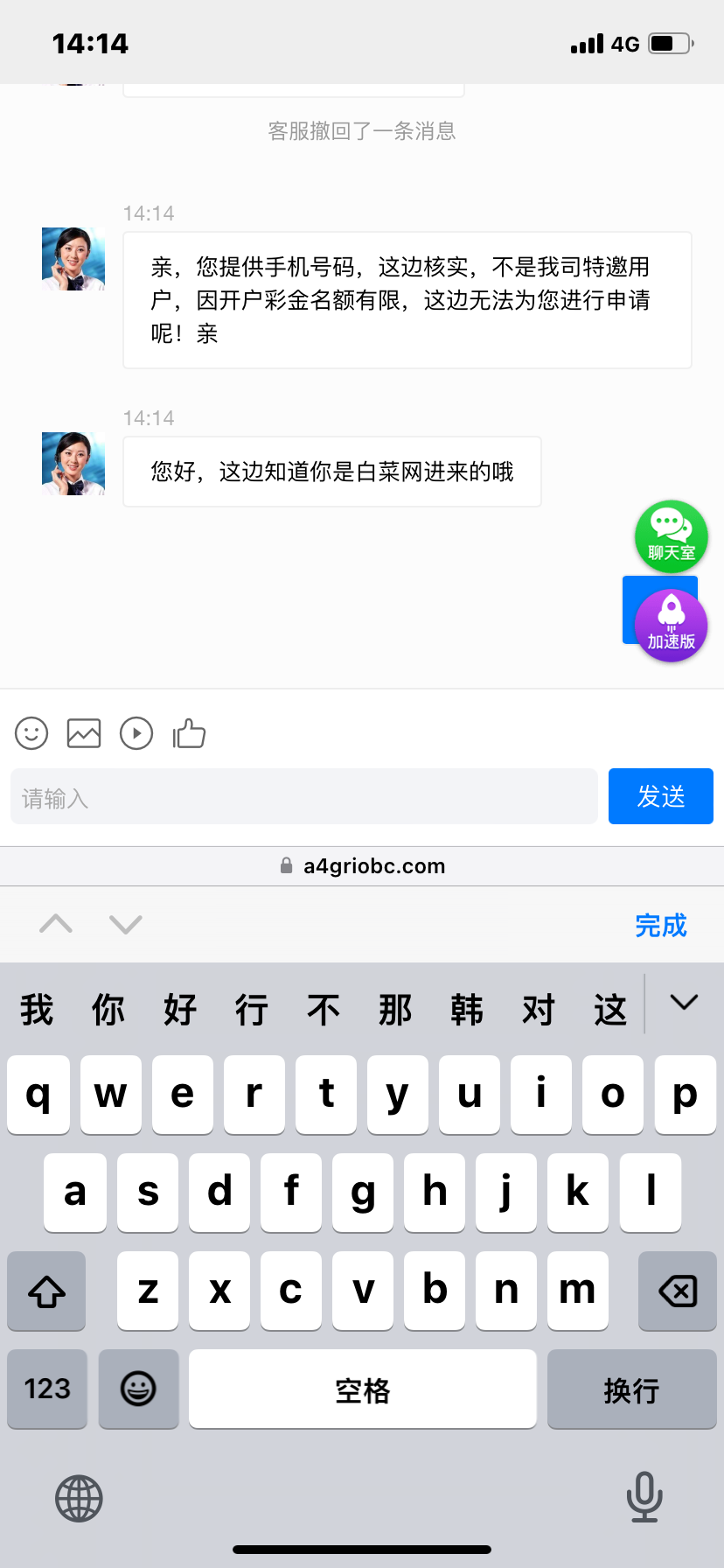This screenshot has width=724, height=1568.
Task: Switch keyboard language with globe icon
Action: [79, 1499]
